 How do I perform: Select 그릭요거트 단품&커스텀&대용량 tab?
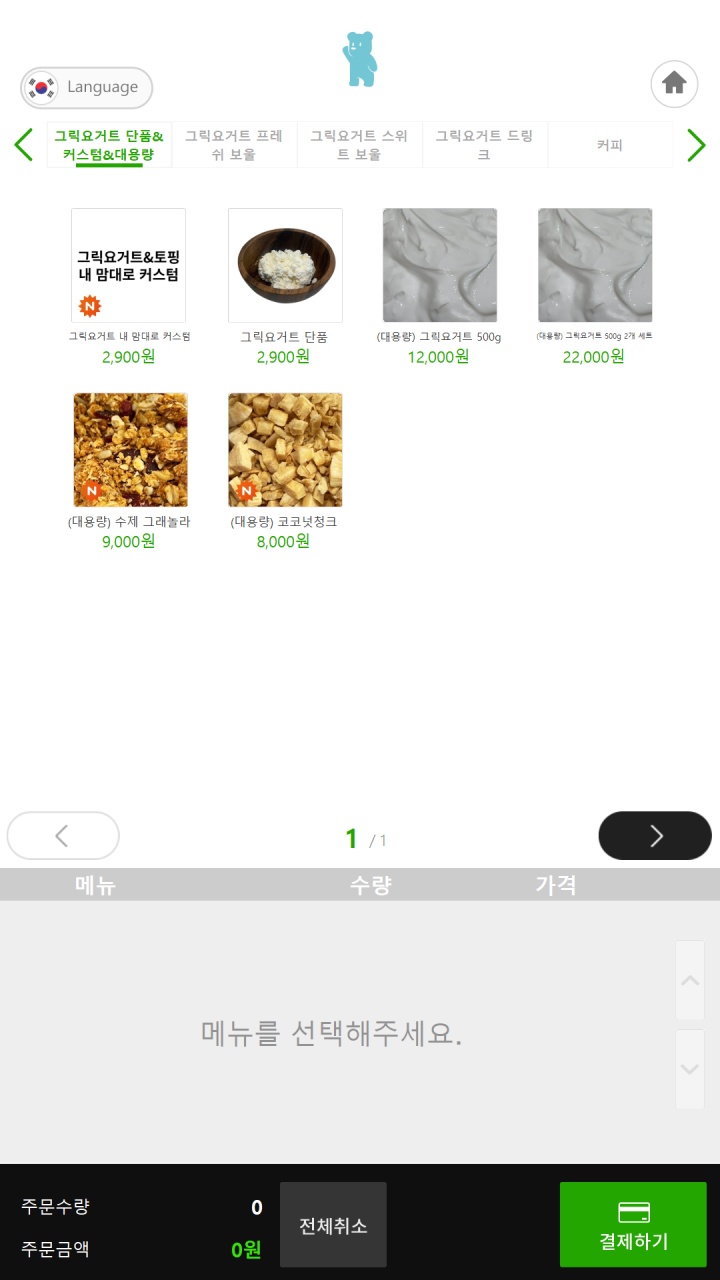coord(109,145)
